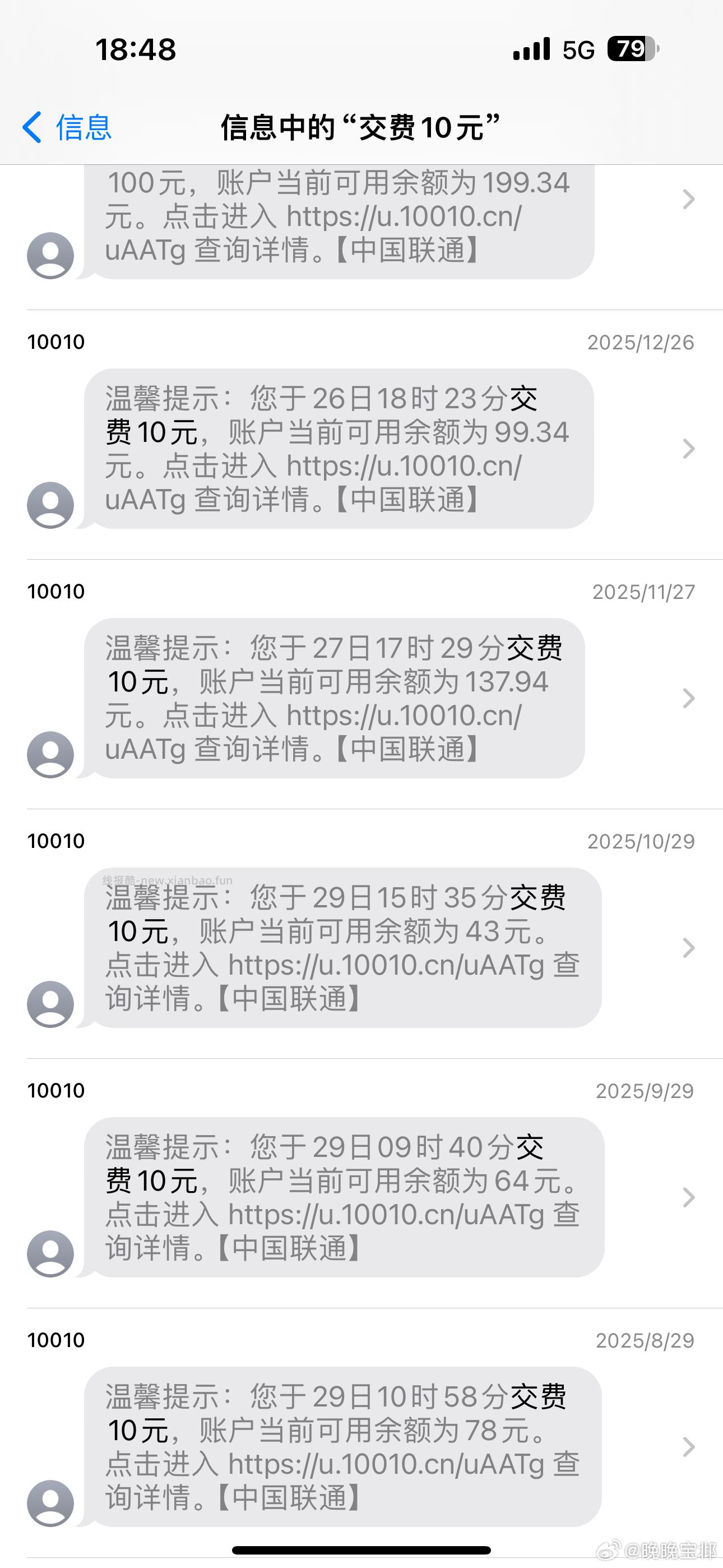The image size is (723, 1568).
Task: Tap the topmost partially visible message avatar
Action: pyautogui.click(x=51, y=255)
